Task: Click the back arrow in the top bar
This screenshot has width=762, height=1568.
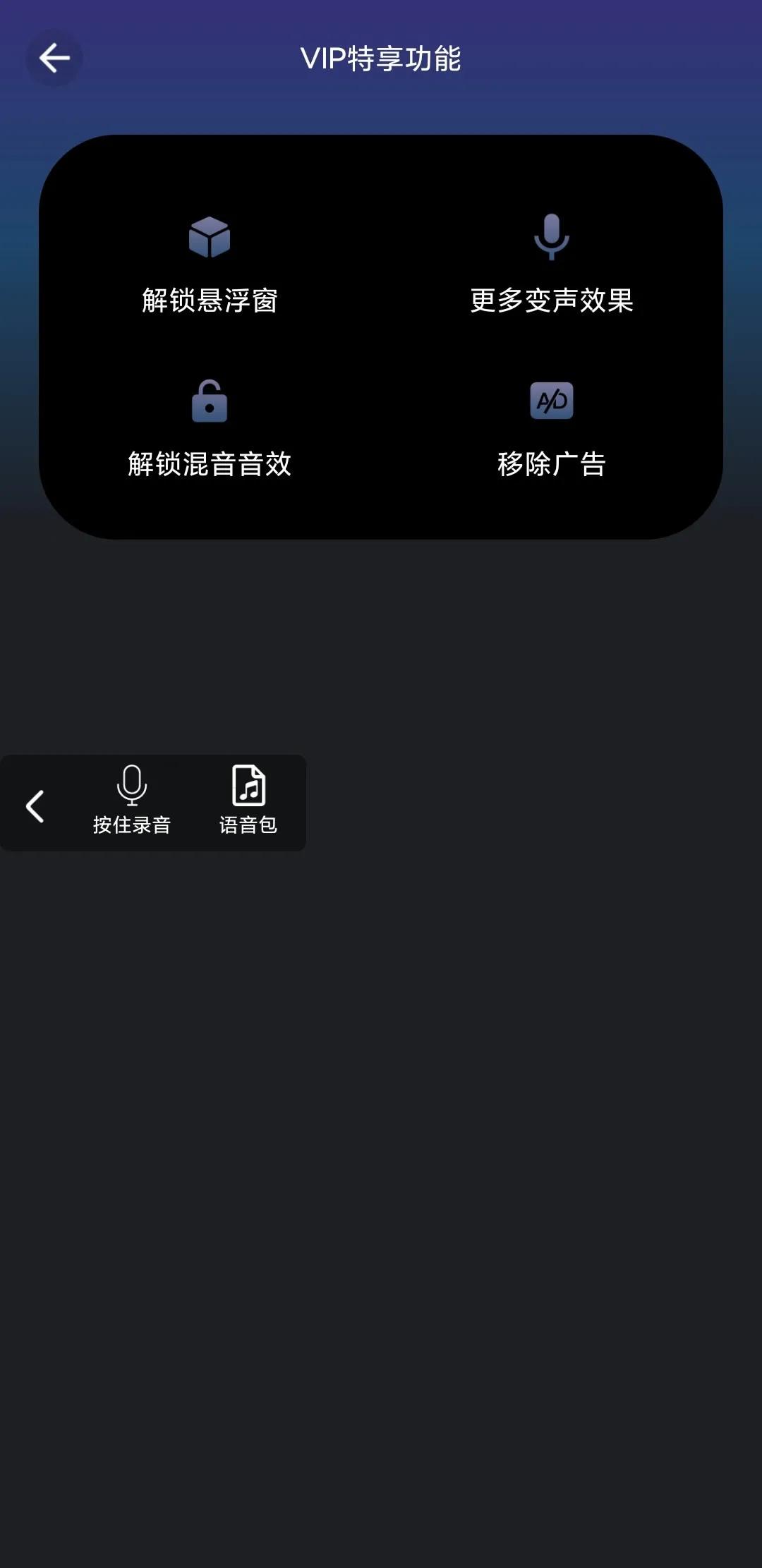Action: 54,59
